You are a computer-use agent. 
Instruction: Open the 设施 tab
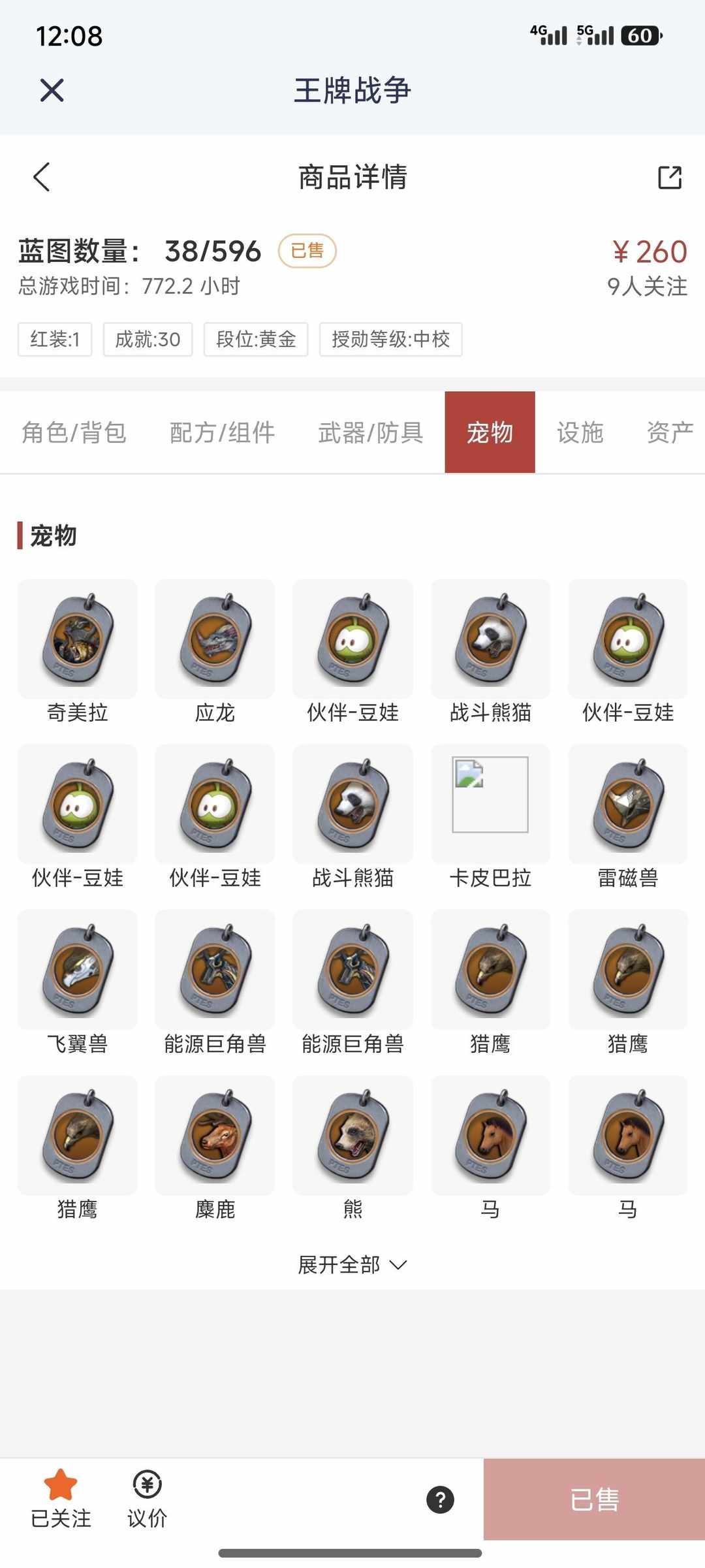pyautogui.click(x=580, y=432)
